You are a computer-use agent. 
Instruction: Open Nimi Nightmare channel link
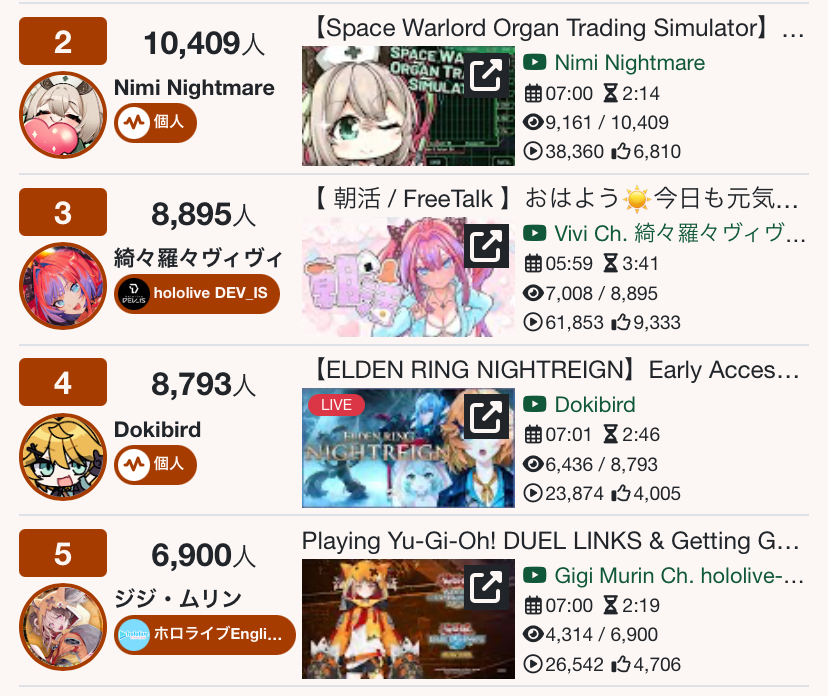click(629, 63)
